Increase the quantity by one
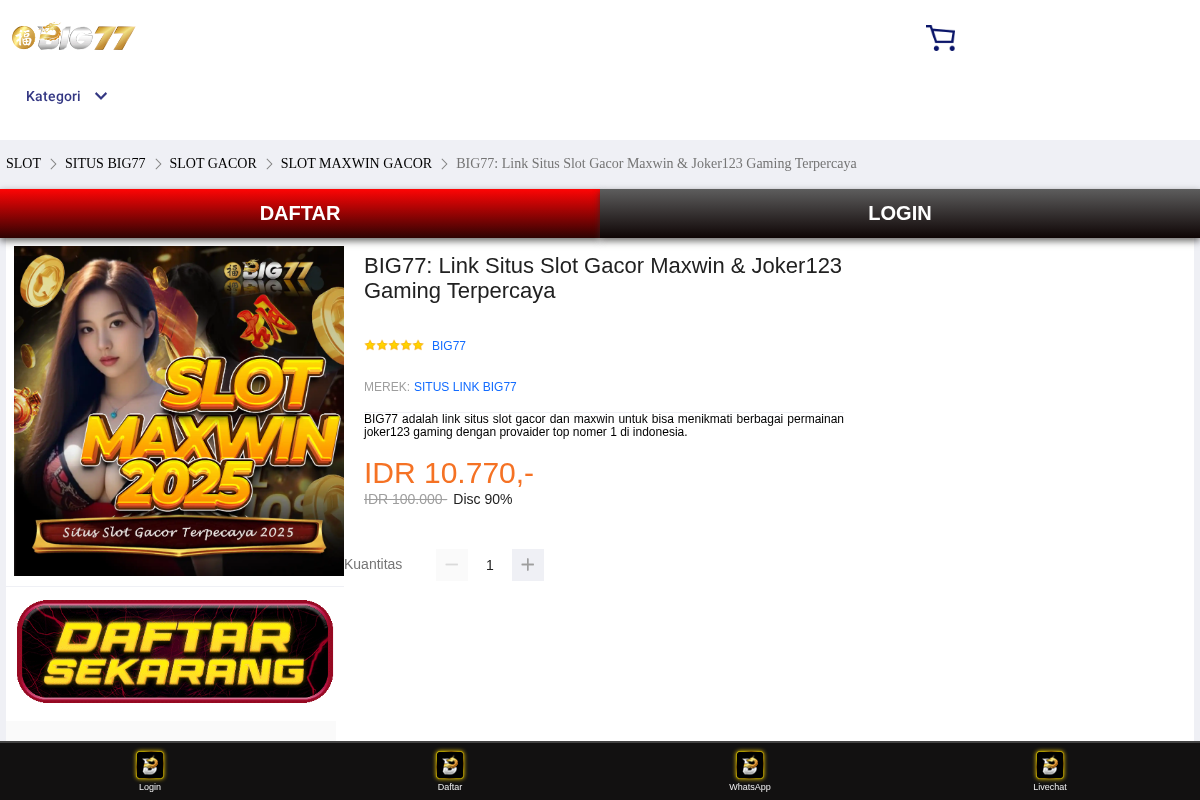 pos(528,565)
